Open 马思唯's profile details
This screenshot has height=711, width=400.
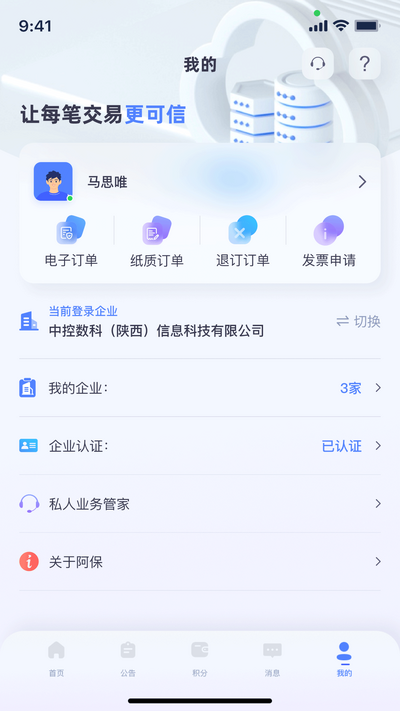pos(200,182)
